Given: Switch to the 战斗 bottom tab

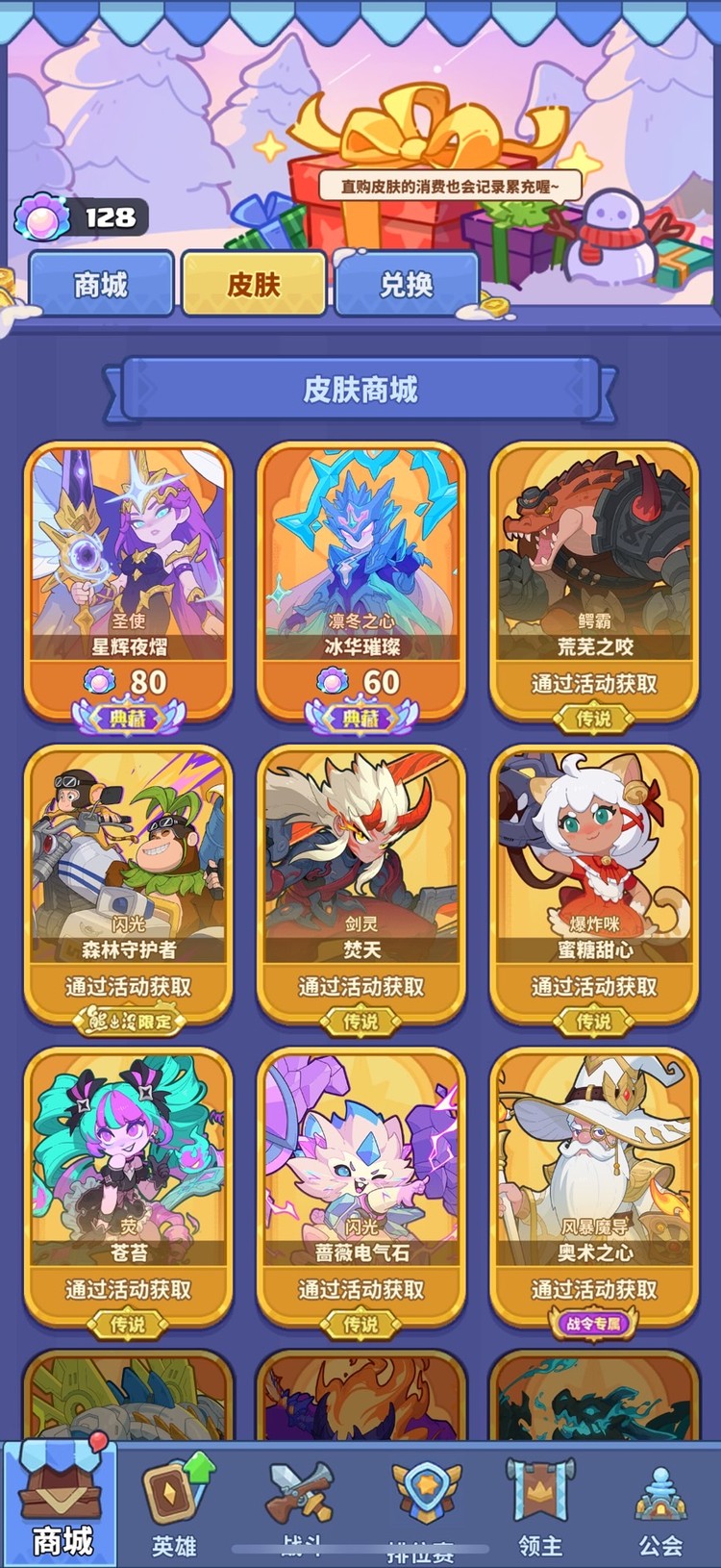Looking at the screenshot, I should click(300, 1505).
